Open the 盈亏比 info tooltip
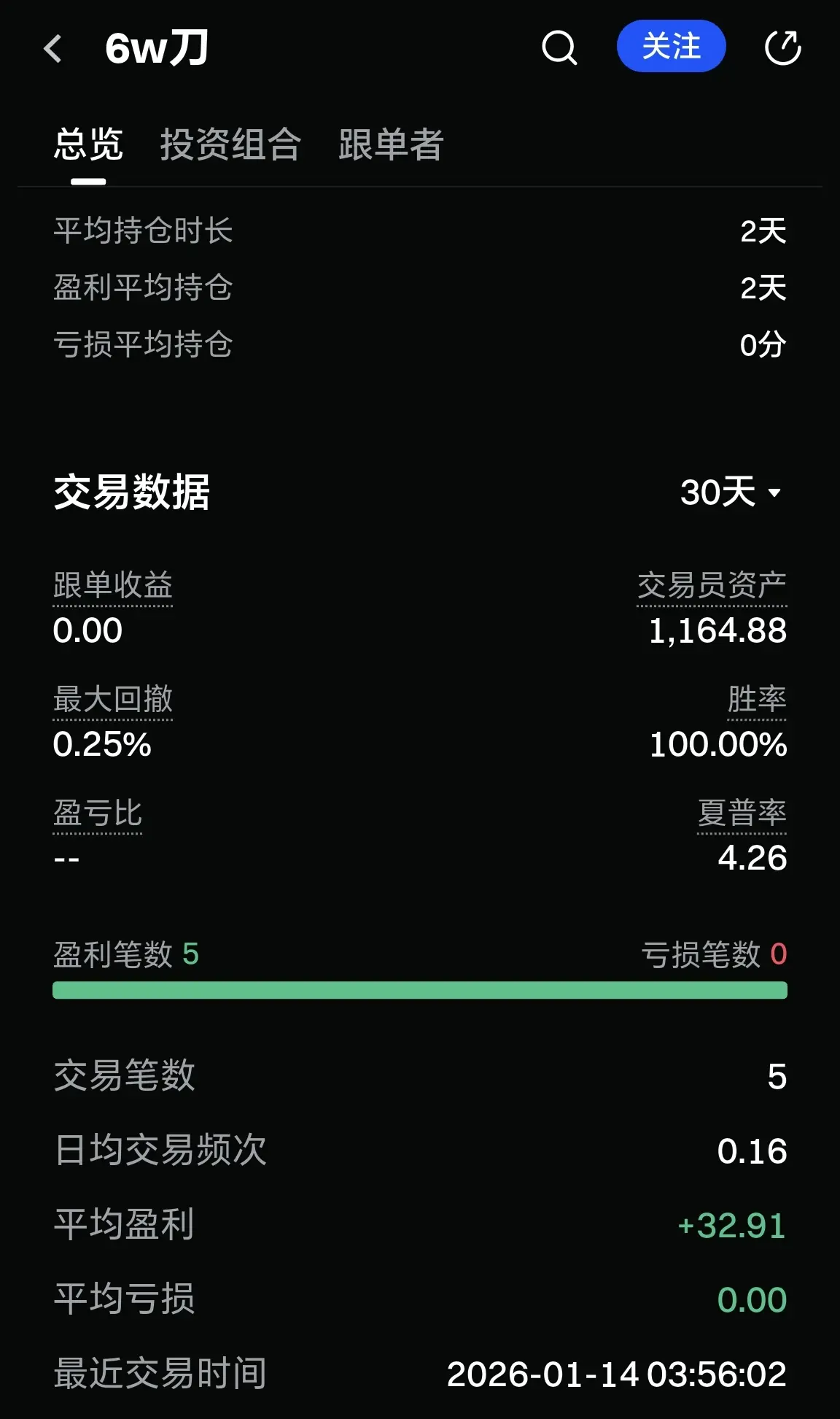840x1419 pixels. (x=98, y=813)
